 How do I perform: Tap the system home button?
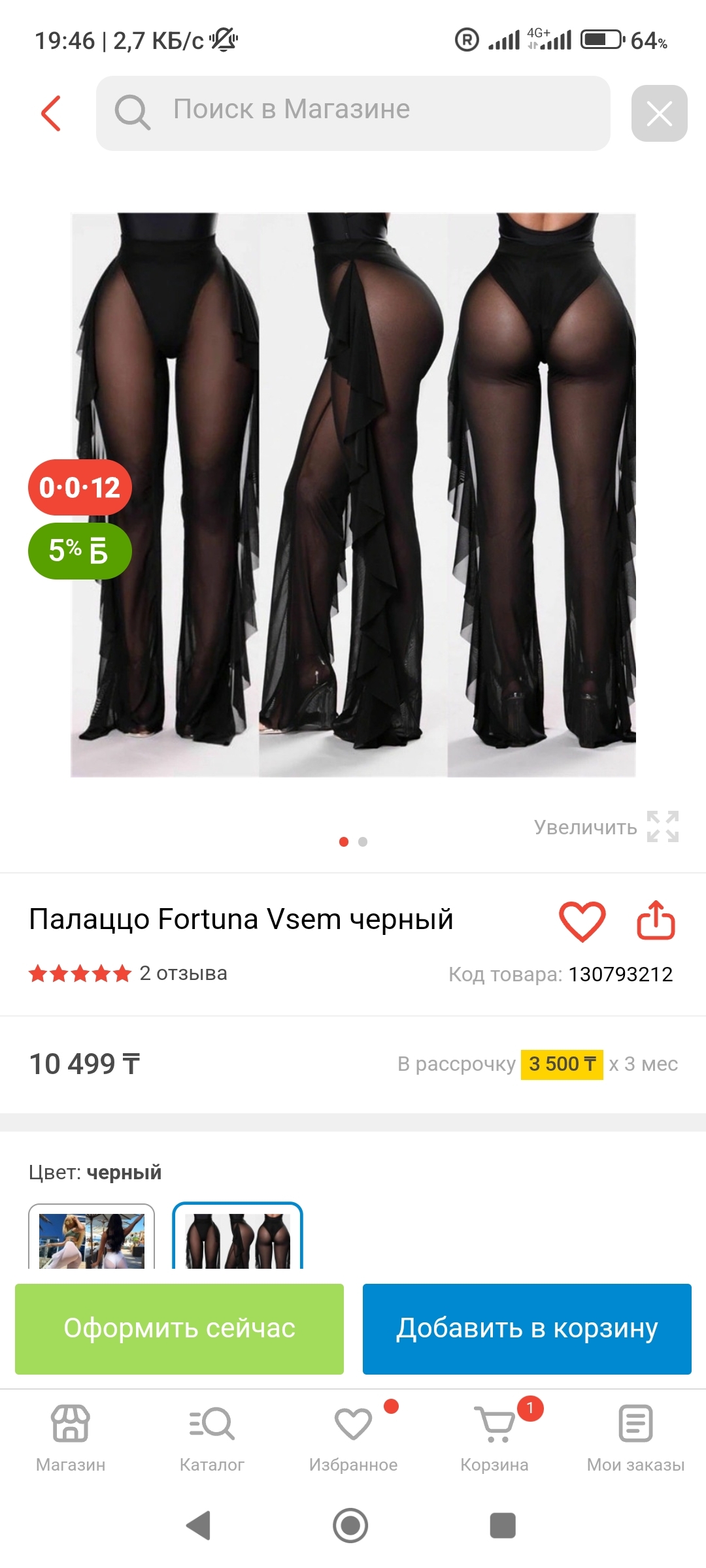click(x=350, y=1526)
